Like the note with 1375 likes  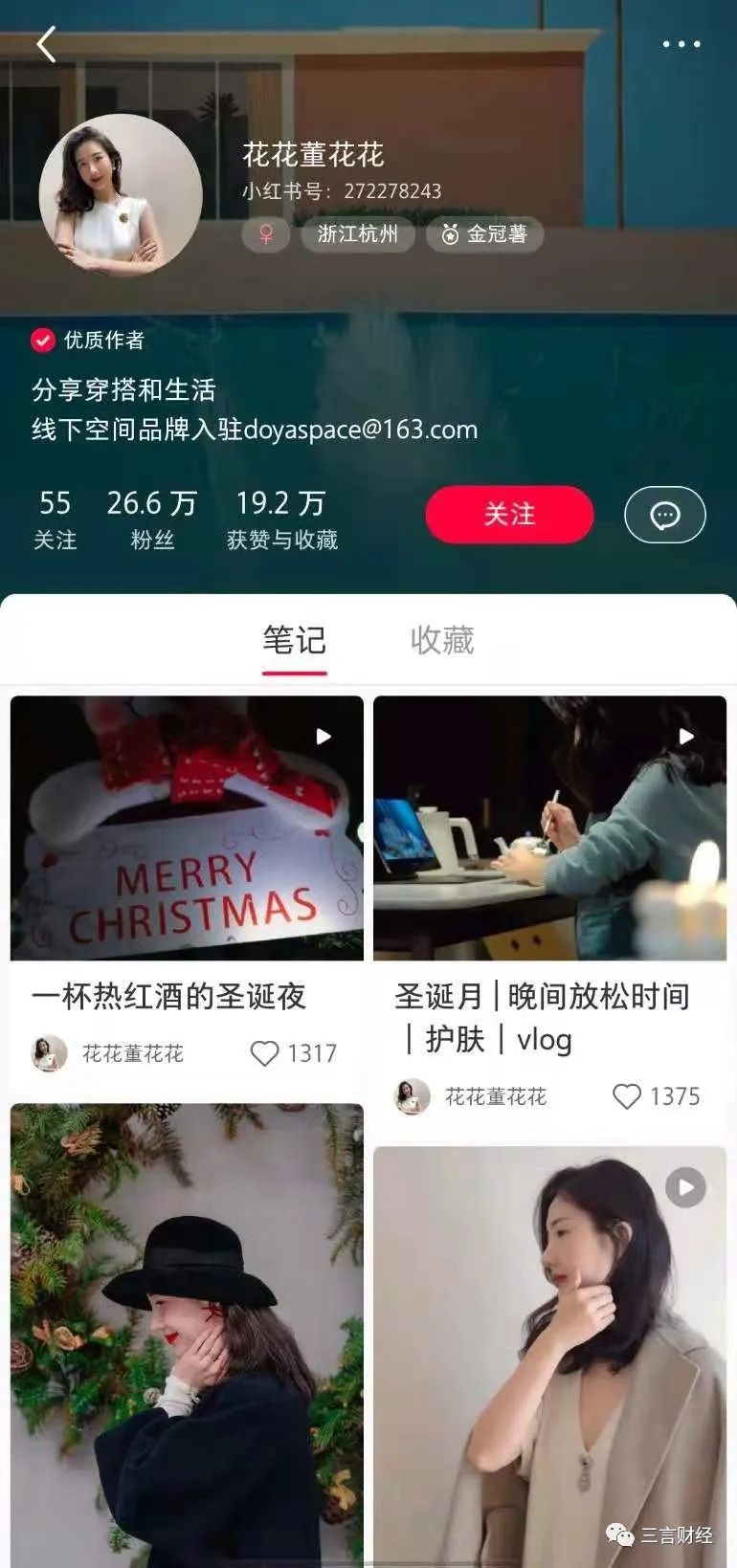coord(627,1096)
